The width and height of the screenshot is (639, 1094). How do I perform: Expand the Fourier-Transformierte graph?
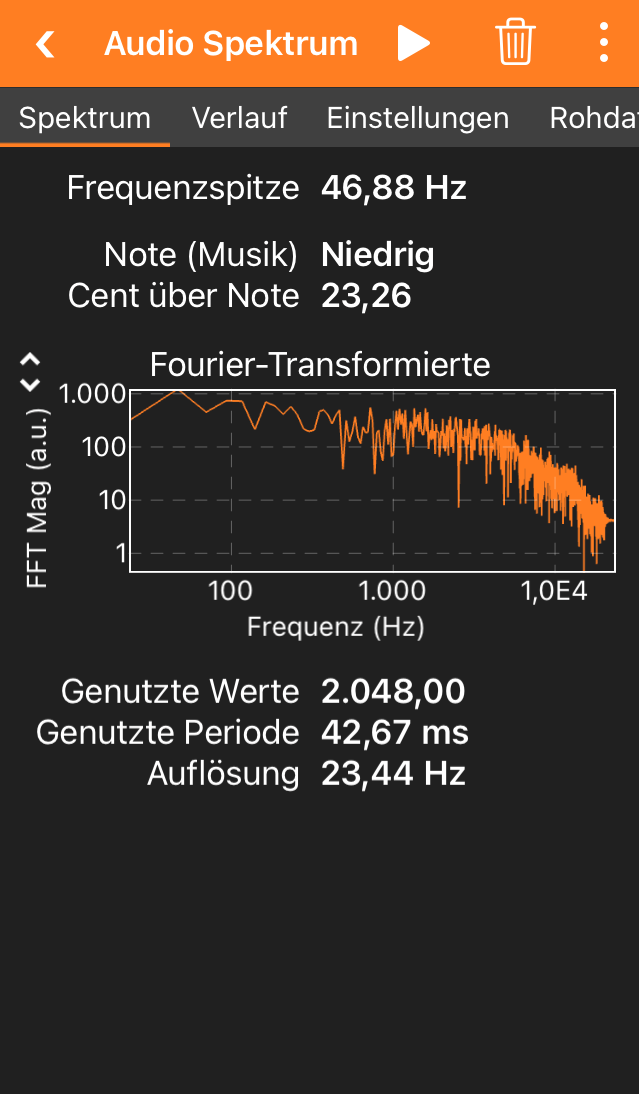pyautogui.click(x=31, y=371)
